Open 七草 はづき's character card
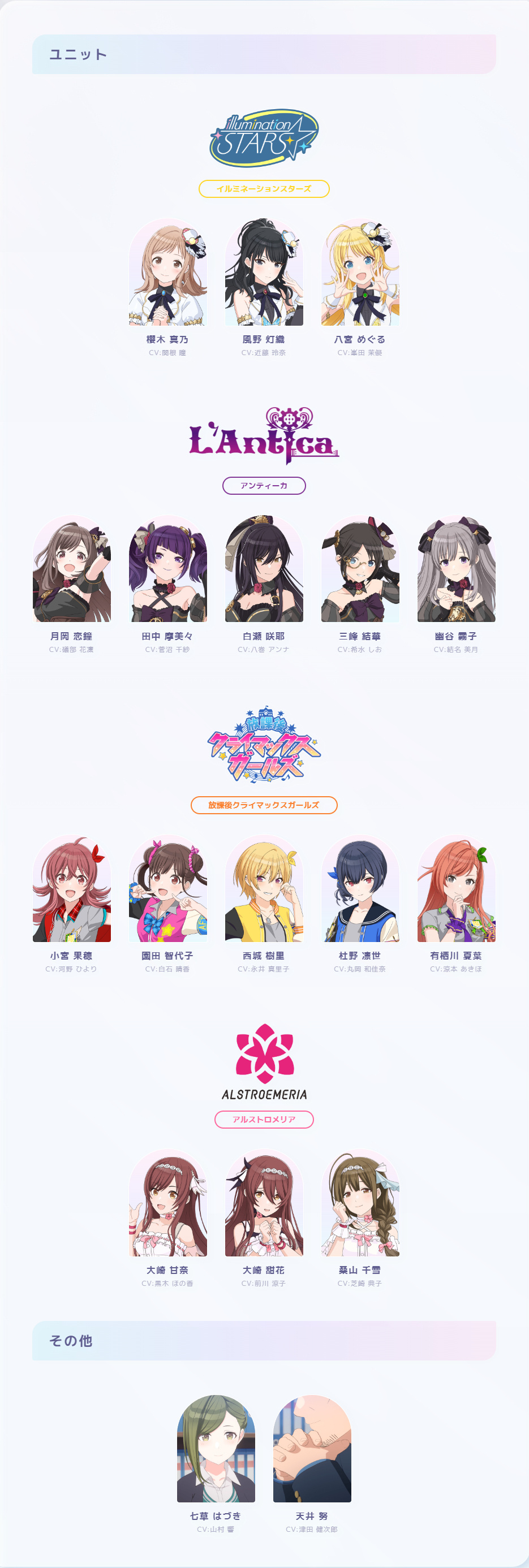The image size is (529, 1568). point(216,1448)
